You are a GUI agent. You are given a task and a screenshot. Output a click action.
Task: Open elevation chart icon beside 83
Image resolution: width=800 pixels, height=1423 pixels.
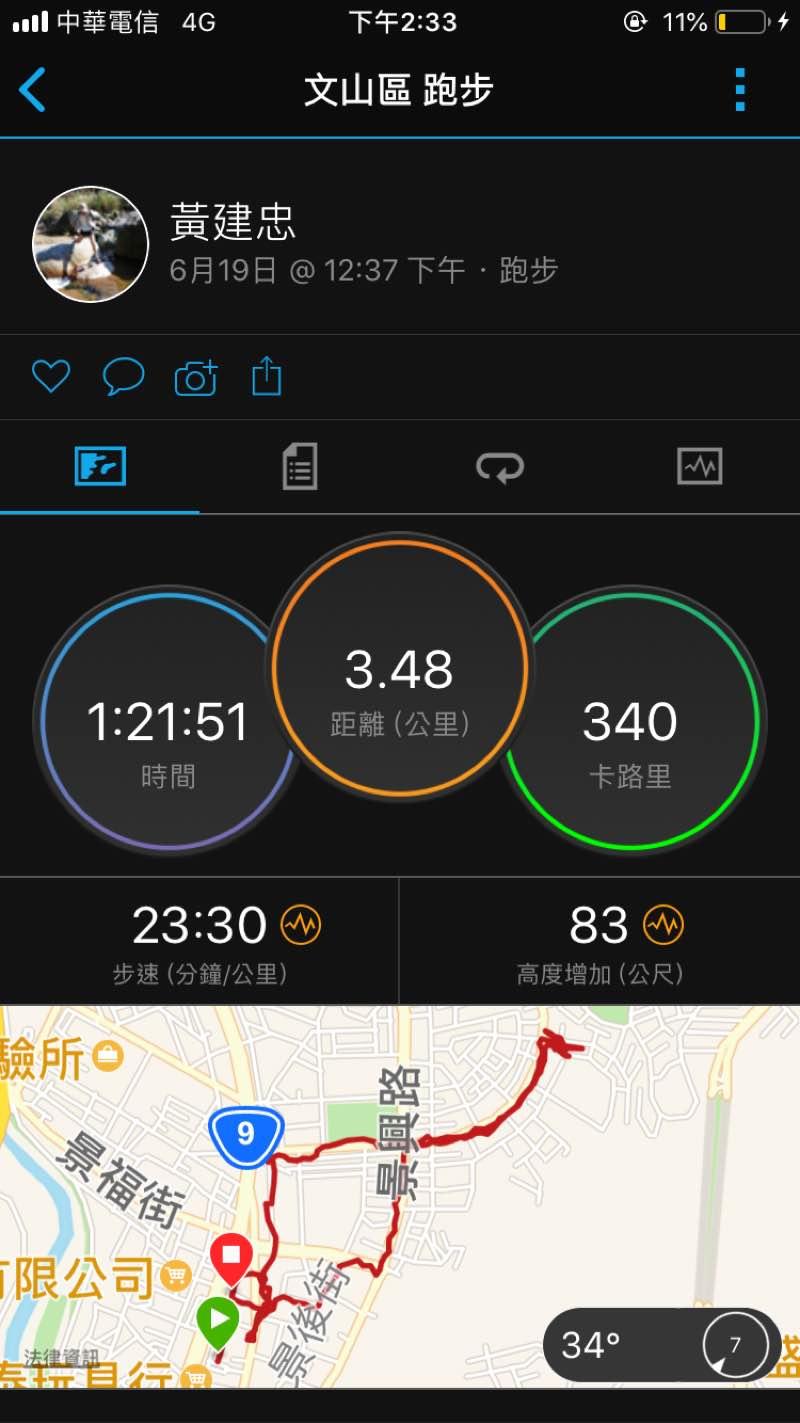pyautogui.click(x=663, y=925)
